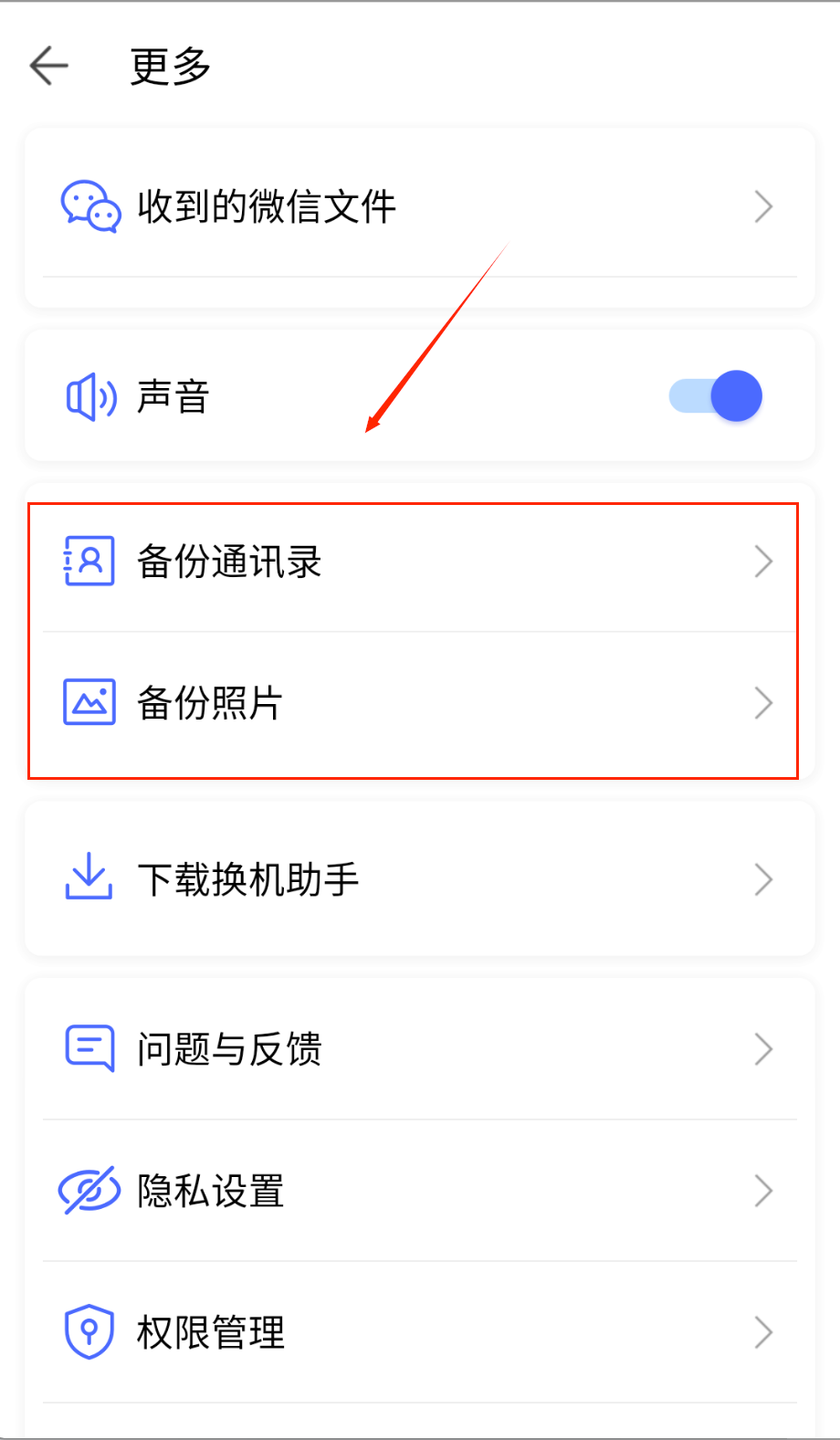Go back using the top-left arrow
Viewport: 840px width, 1440px height.
pyautogui.click(x=49, y=66)
